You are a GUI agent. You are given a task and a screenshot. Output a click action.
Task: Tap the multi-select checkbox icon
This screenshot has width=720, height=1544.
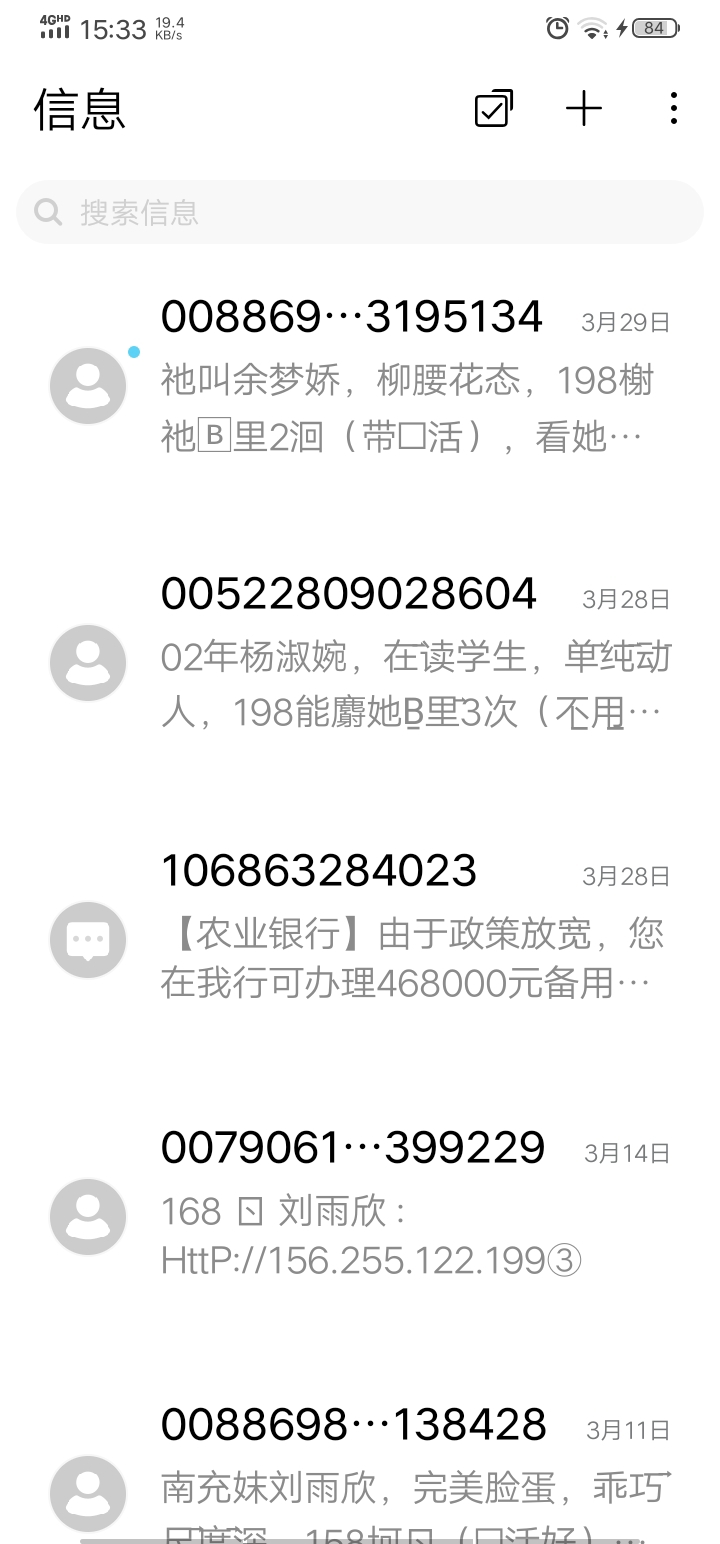493,108
